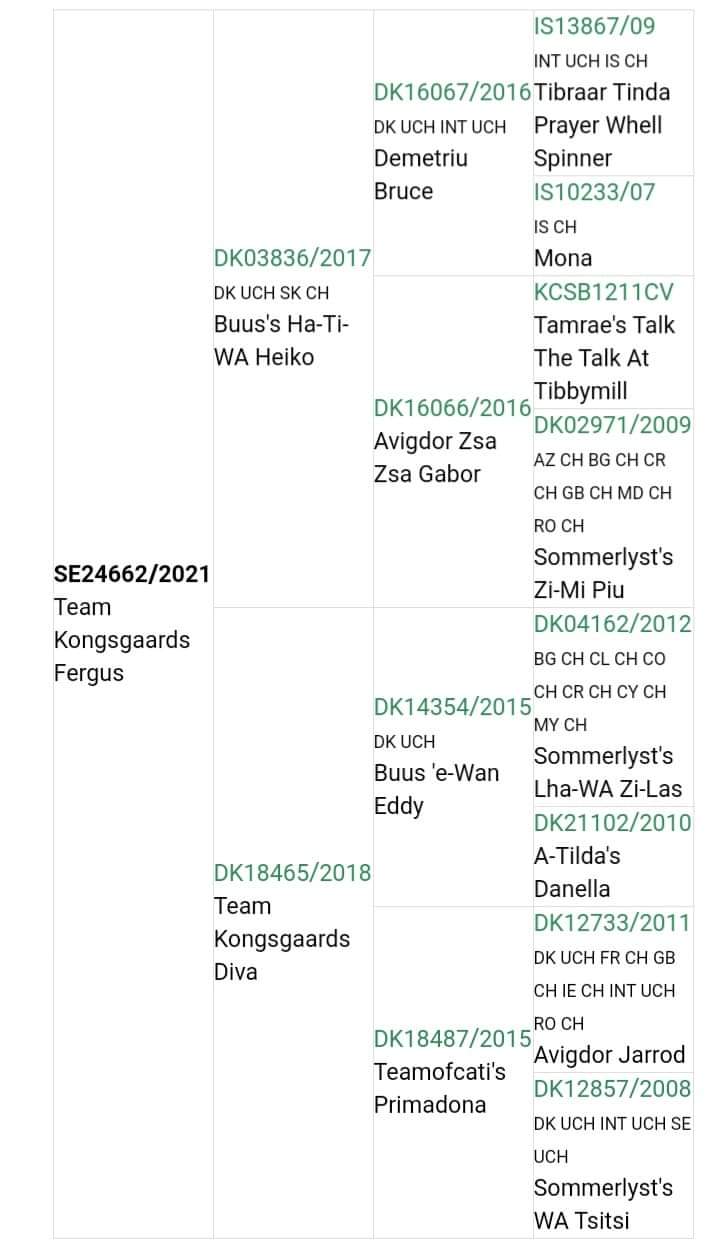This screenshot has height=1240, width=720.
Task: Open IS10233/07 link for Mona
Action: point(595,192)
